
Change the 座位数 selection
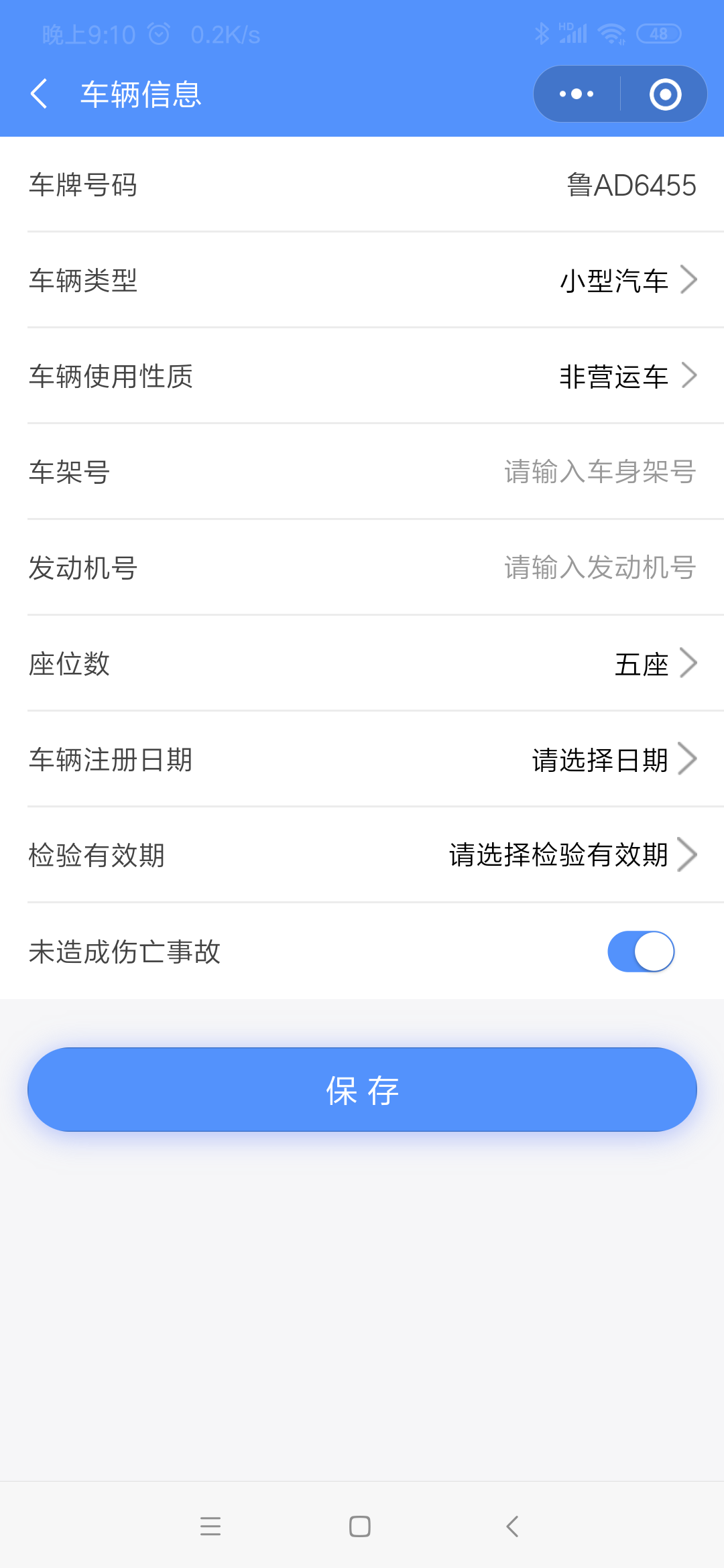362,663
